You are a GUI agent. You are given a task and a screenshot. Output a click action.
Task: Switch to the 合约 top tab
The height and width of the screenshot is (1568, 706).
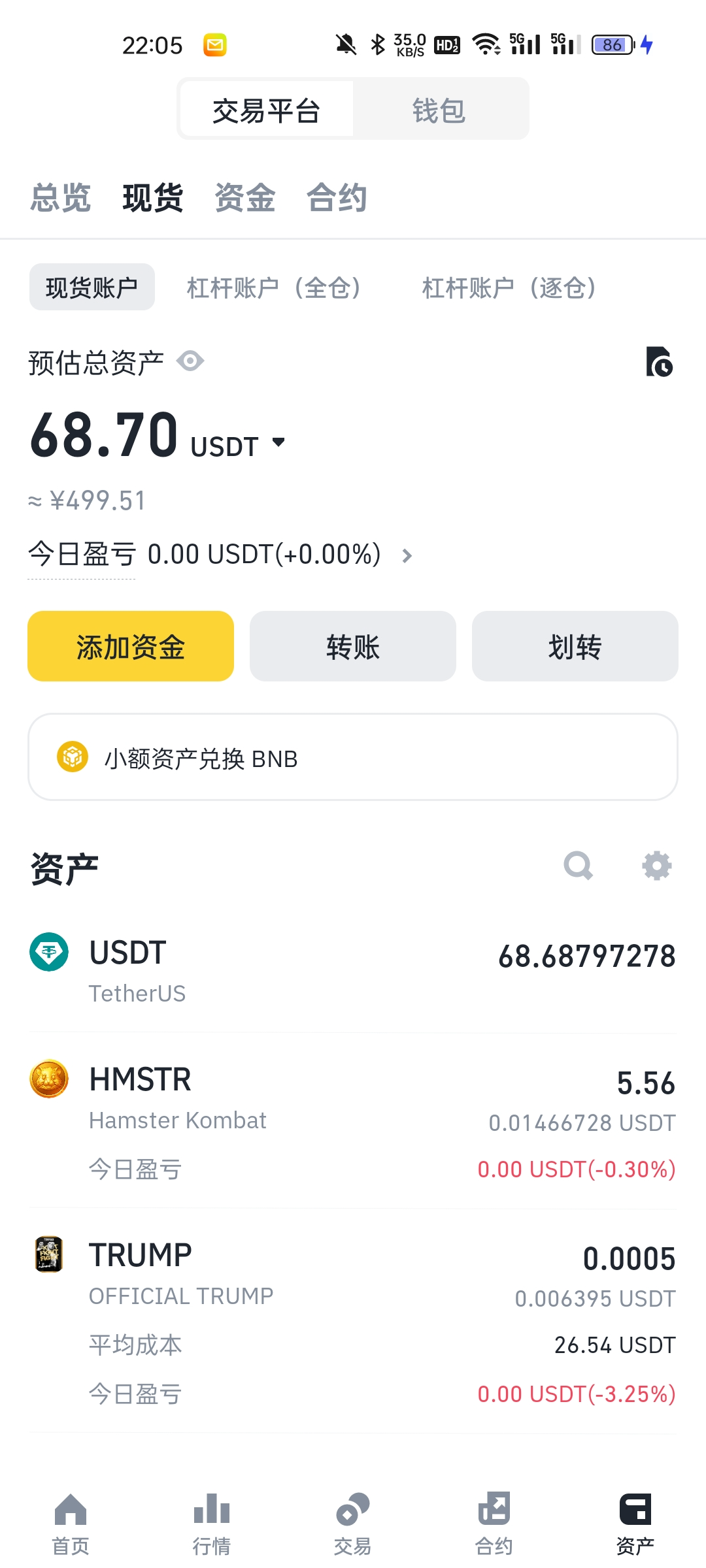coord(337,197)
